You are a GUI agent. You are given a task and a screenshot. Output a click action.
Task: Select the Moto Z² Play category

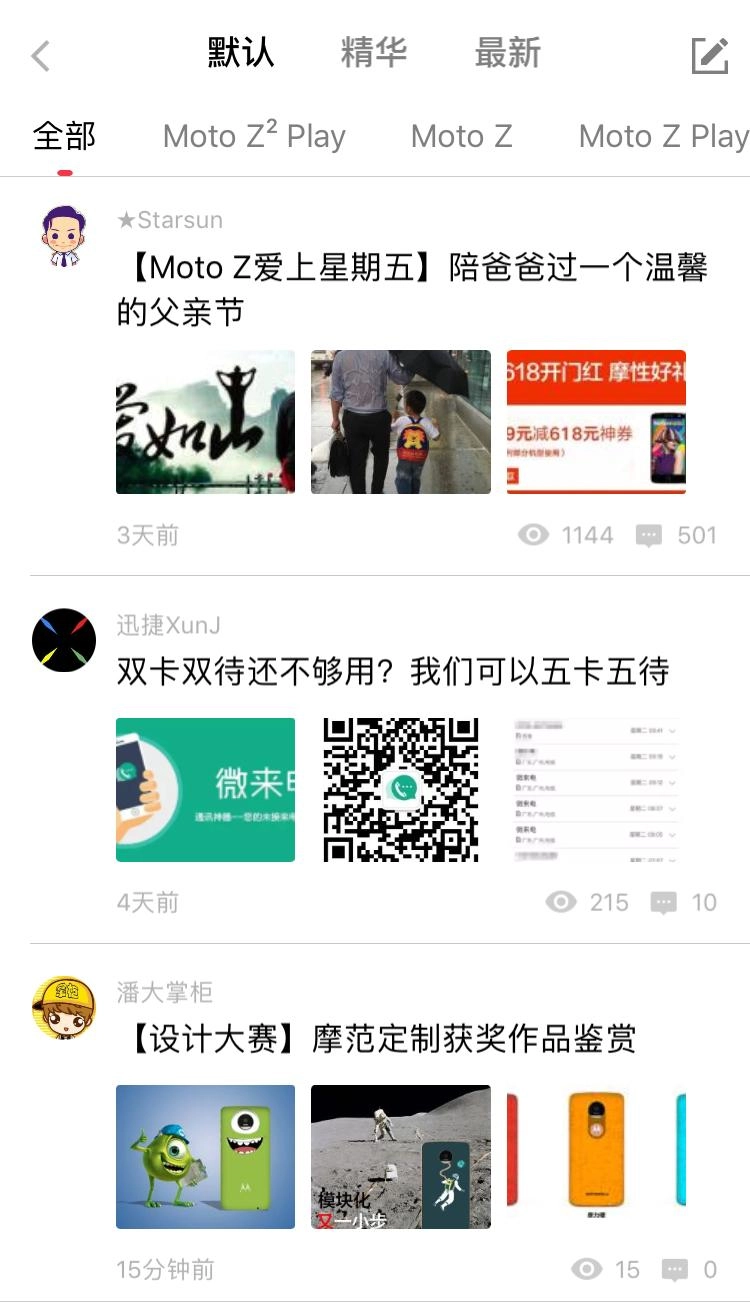(254, 137)
